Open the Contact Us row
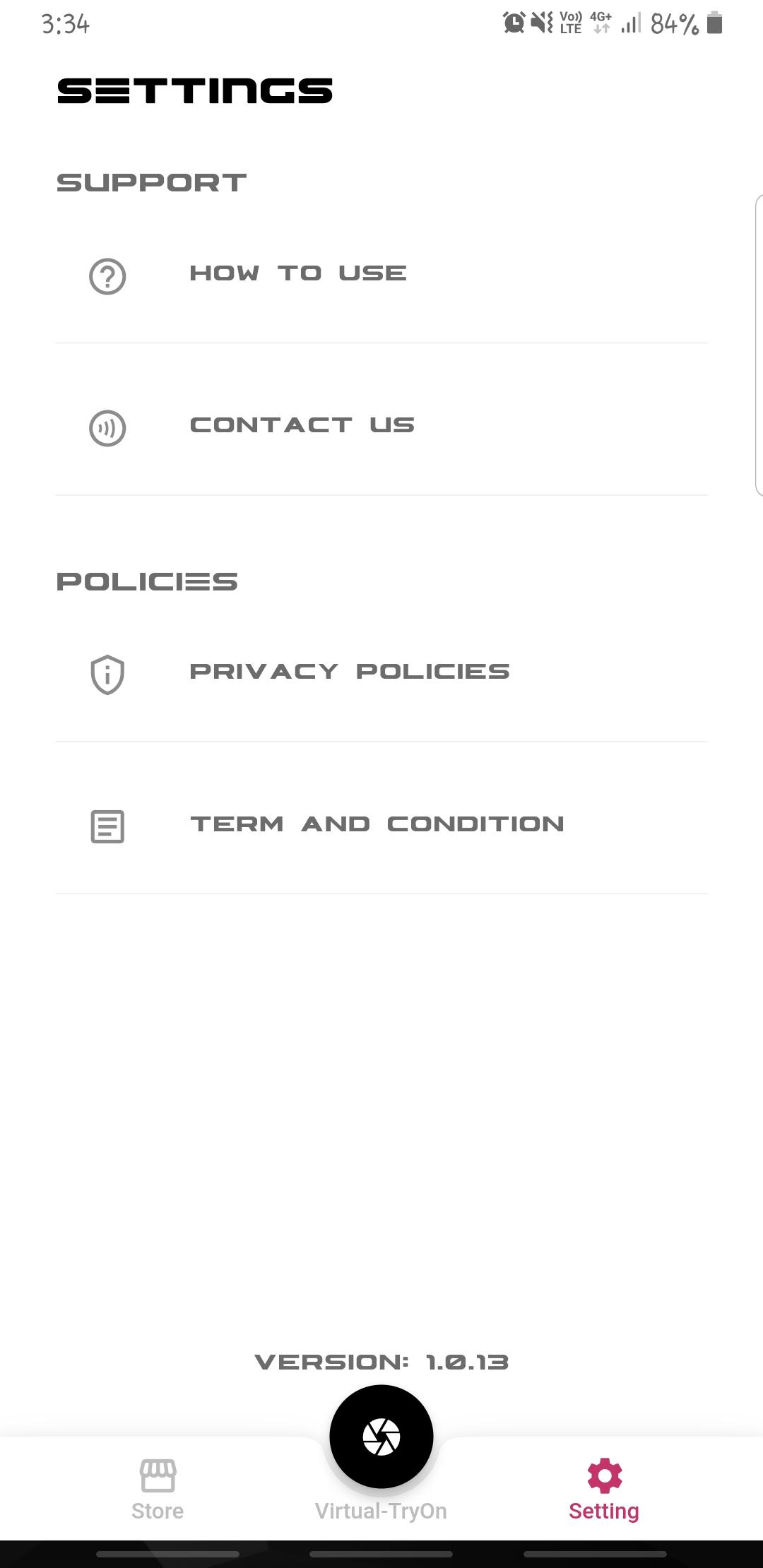Viewport: 763px width, 1568px height. pos(381,427)
